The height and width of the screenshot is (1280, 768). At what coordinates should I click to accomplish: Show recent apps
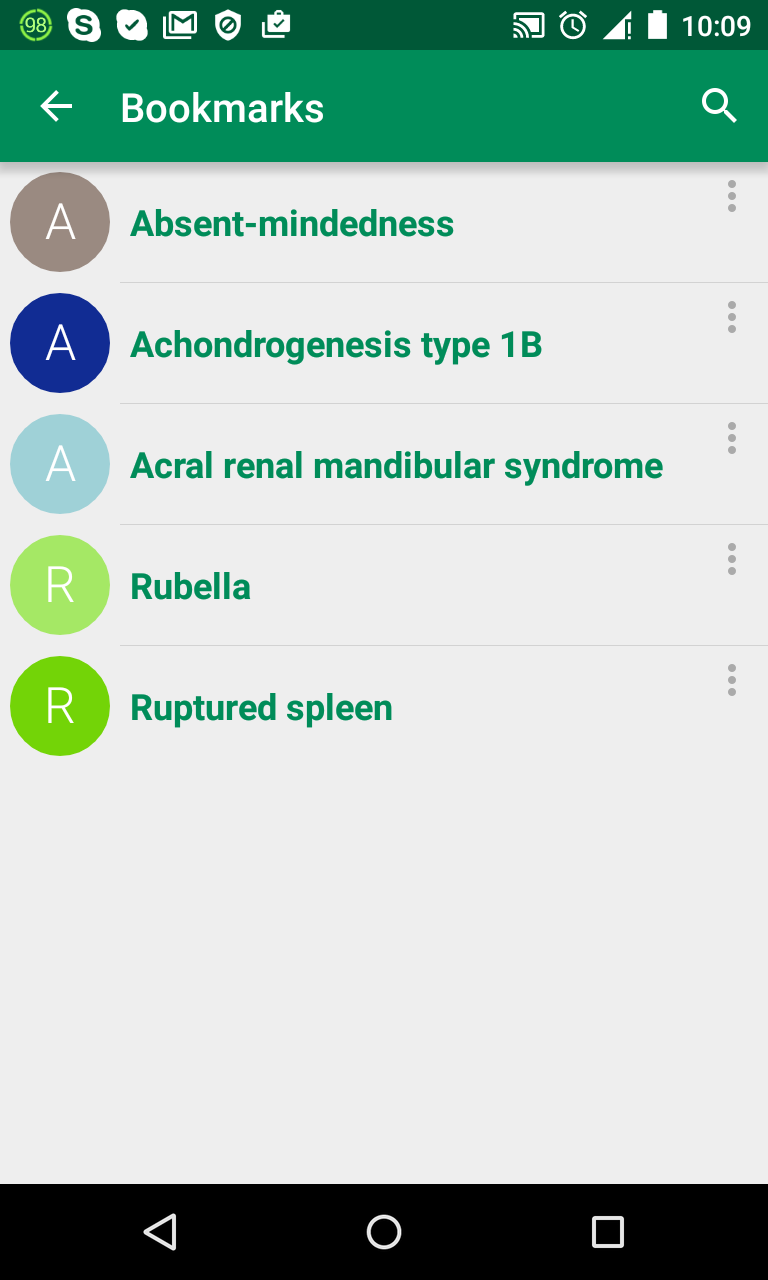click(x=607, y=1232)
